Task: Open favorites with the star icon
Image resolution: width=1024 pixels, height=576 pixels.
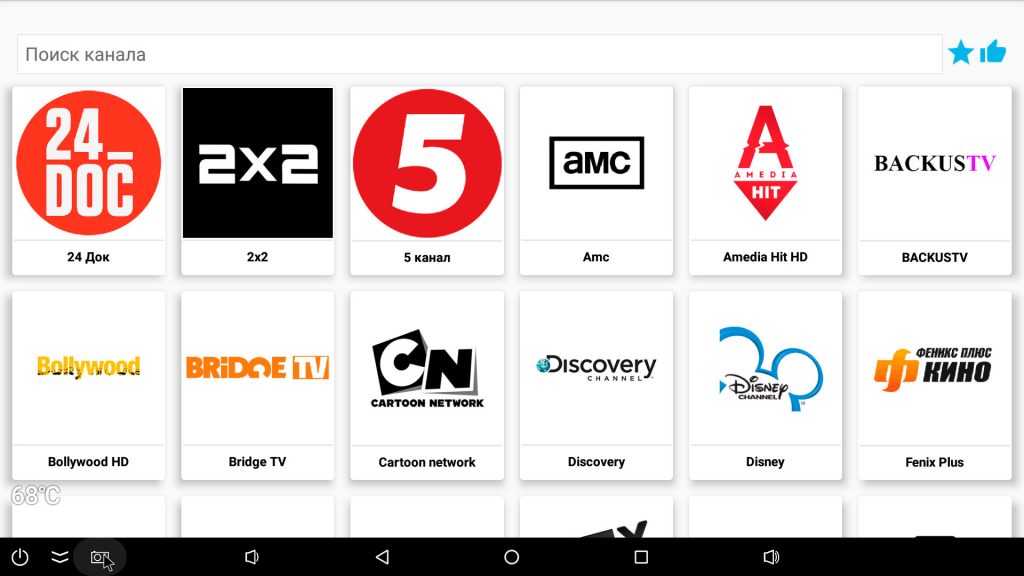Action: pos(961,53)
